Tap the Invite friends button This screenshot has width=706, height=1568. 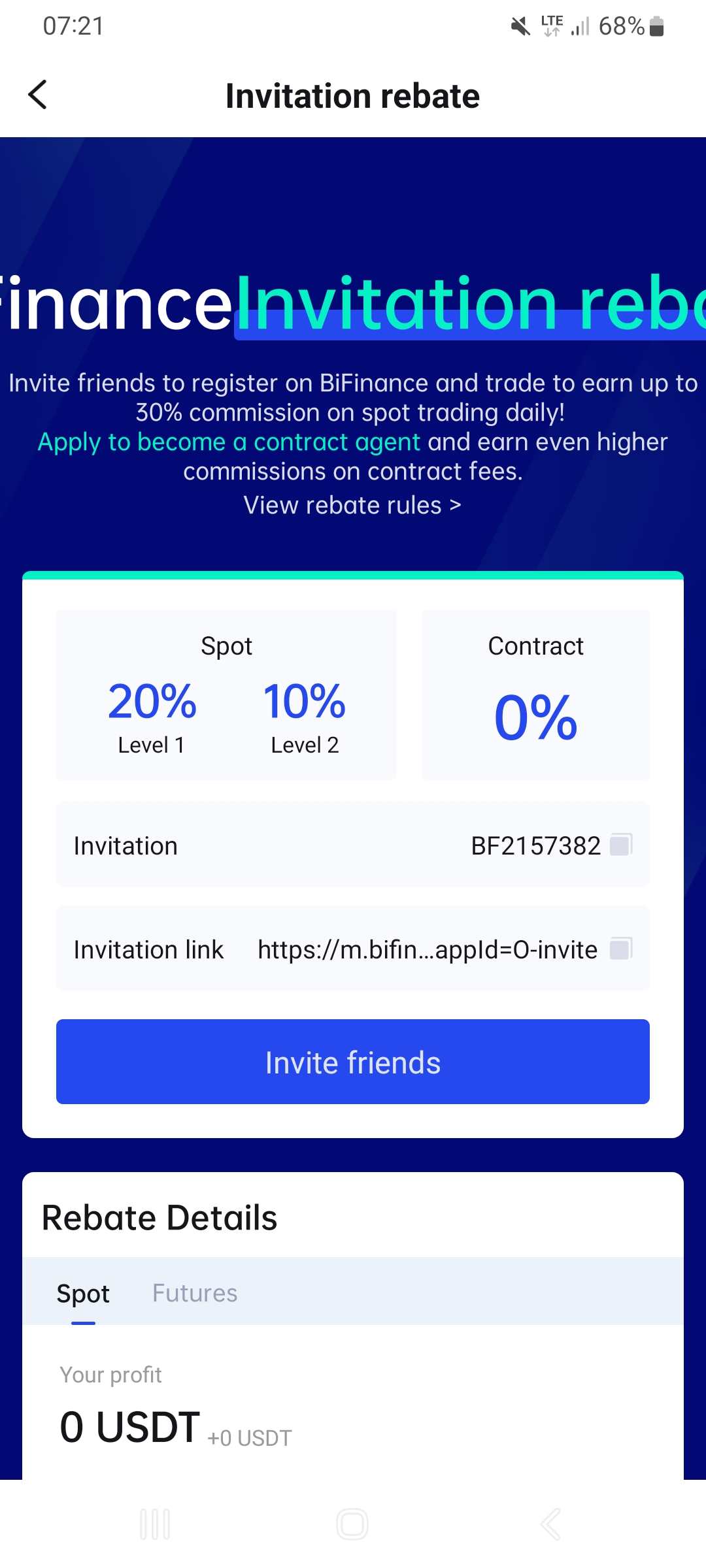click(353, 1062)
